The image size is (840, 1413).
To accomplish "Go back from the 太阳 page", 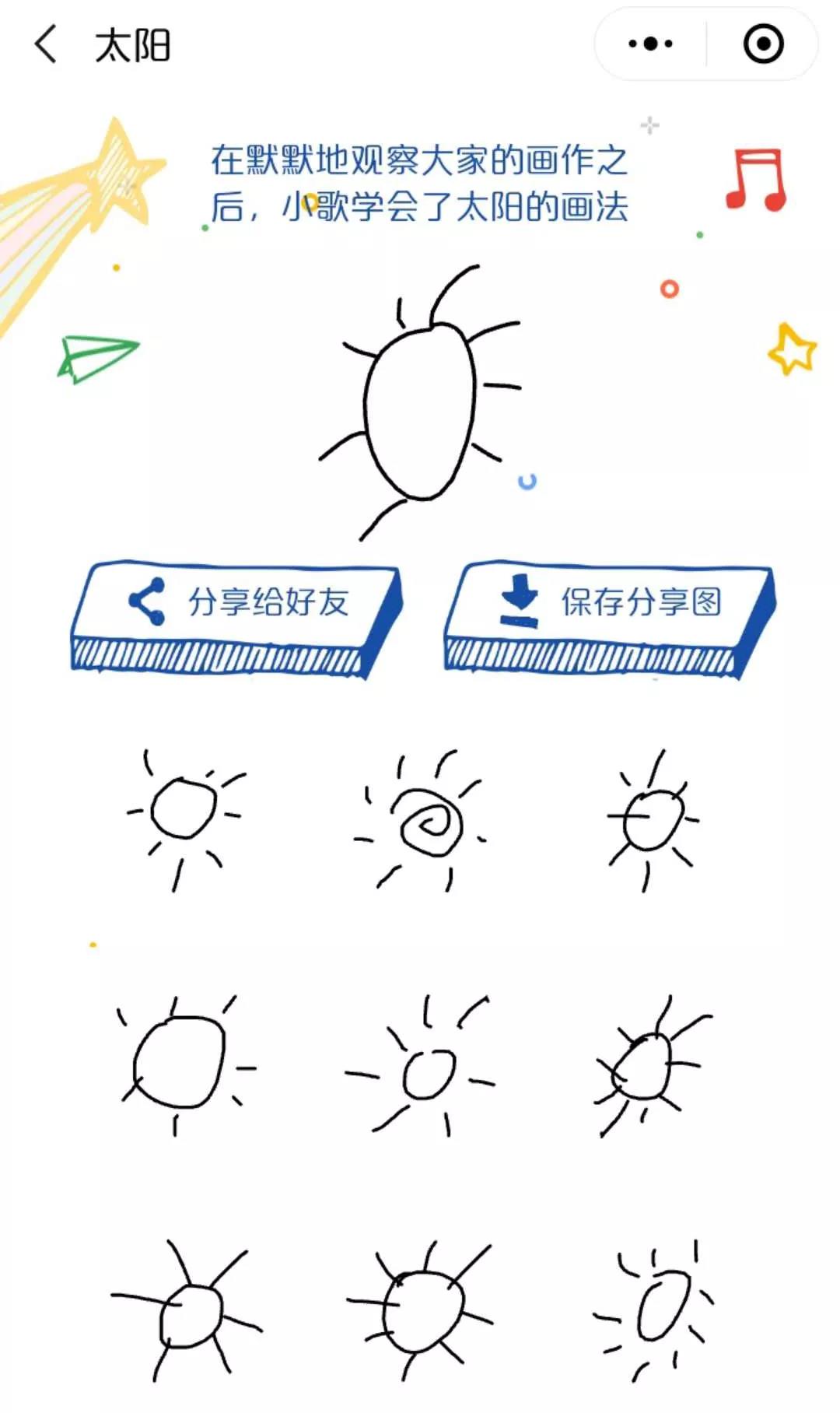I will point(47,44).
